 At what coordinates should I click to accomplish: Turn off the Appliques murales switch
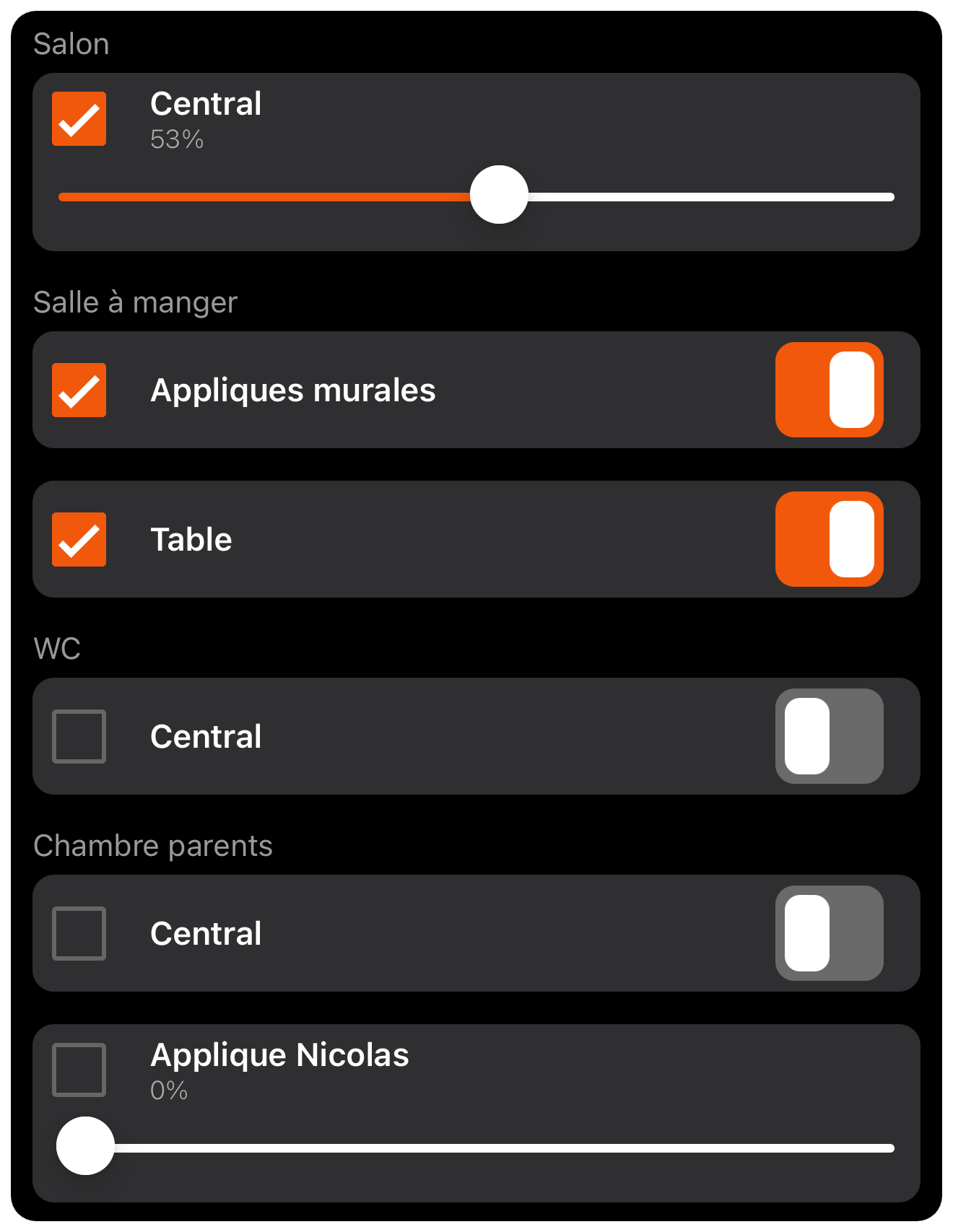[x=829, y=390]
